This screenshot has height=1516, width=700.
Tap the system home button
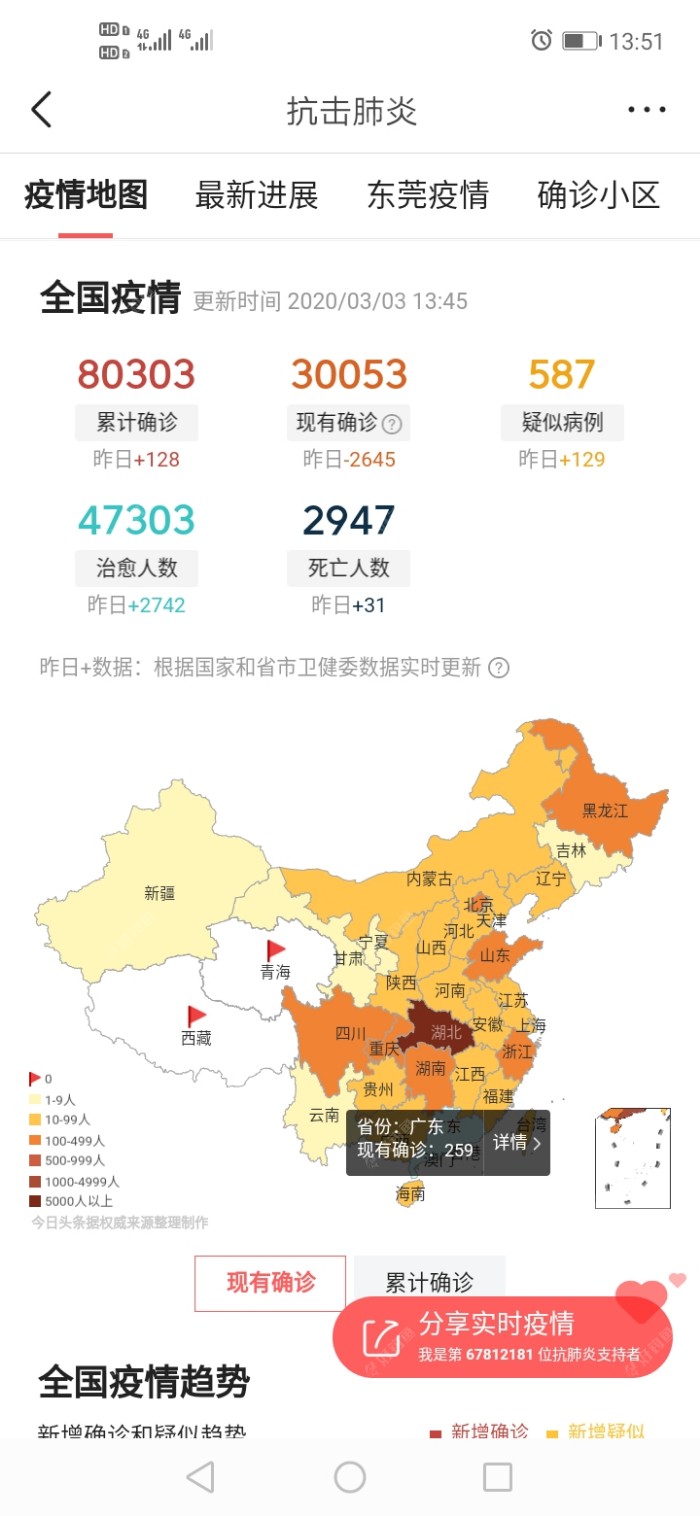click(350, 1476)
